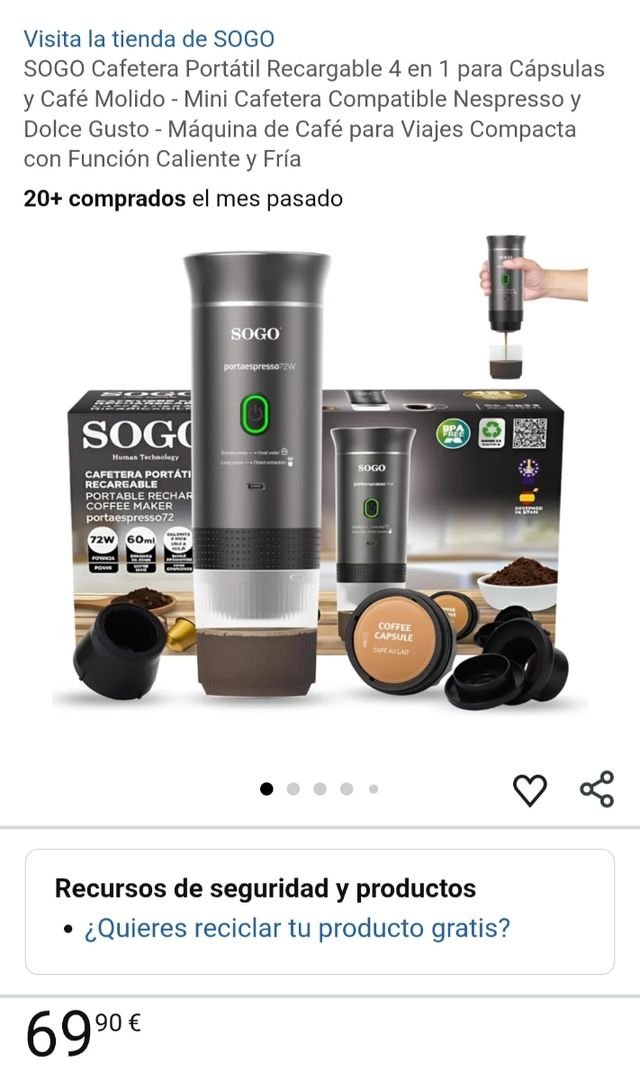Share this SOGO coffee maker product
The width and height of the screenshot is (640, 1080).
(x=597, y=789)
